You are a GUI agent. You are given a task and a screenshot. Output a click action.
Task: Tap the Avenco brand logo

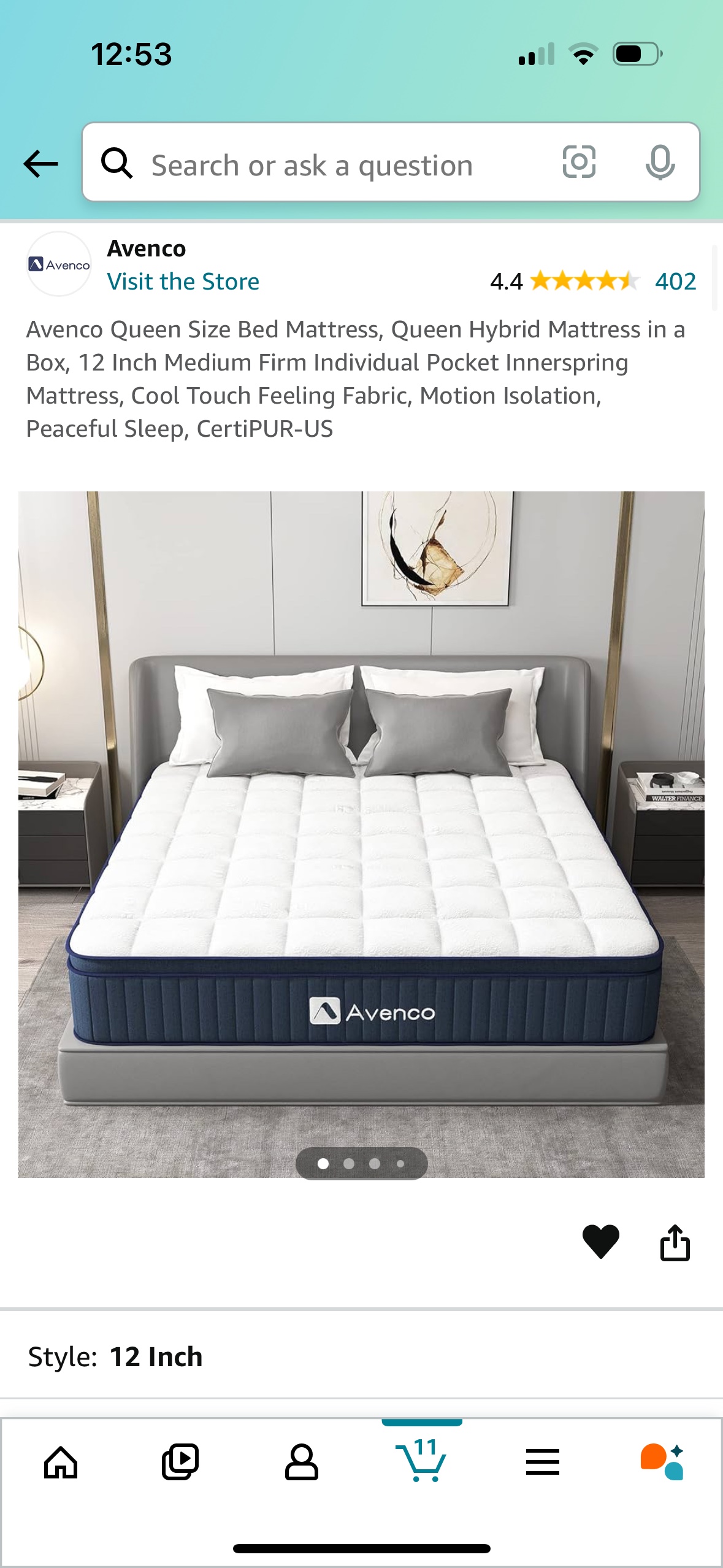pos(59,264)
